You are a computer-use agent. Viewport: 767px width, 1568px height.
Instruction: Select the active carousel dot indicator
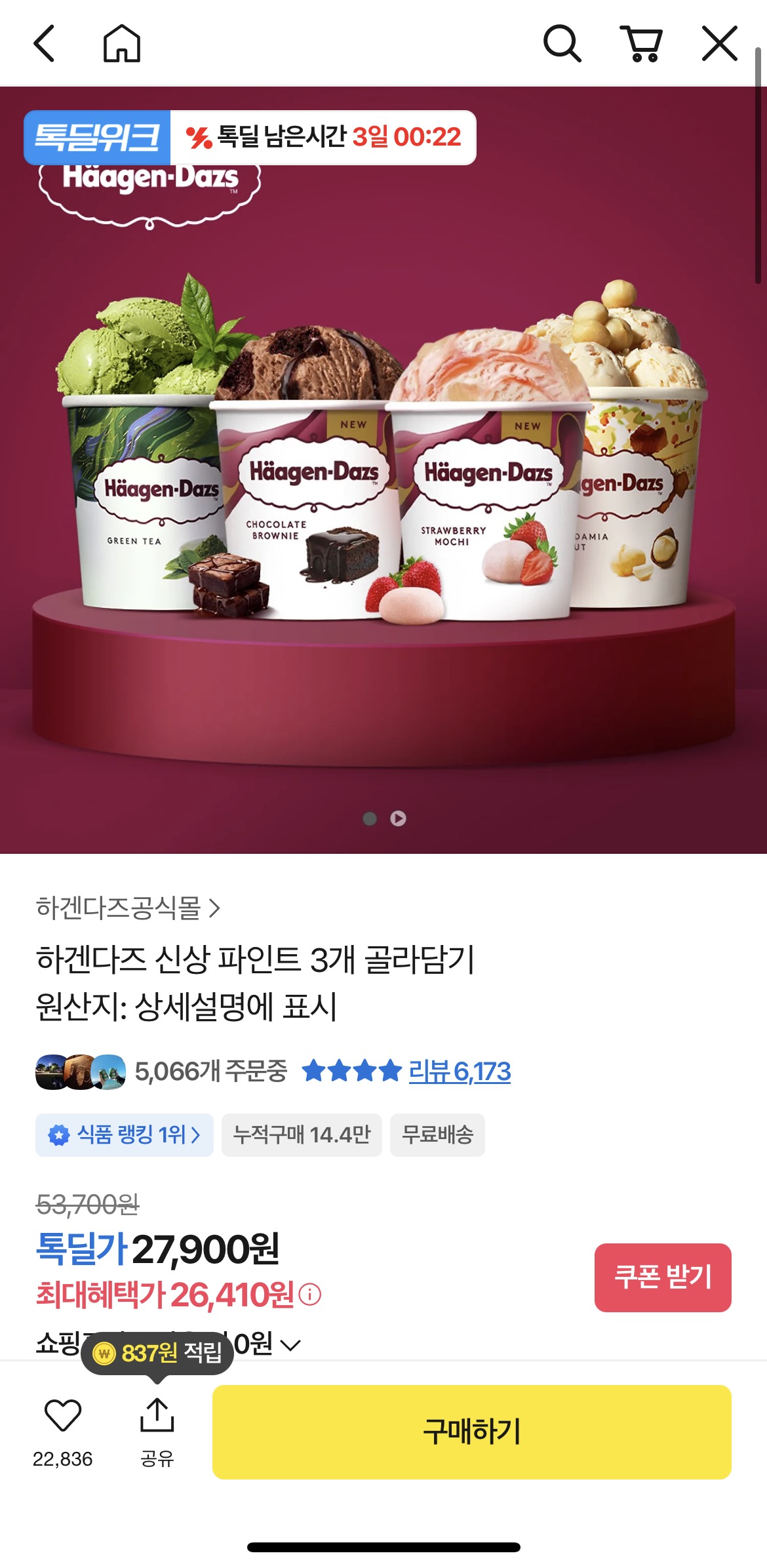coord(369,816)
